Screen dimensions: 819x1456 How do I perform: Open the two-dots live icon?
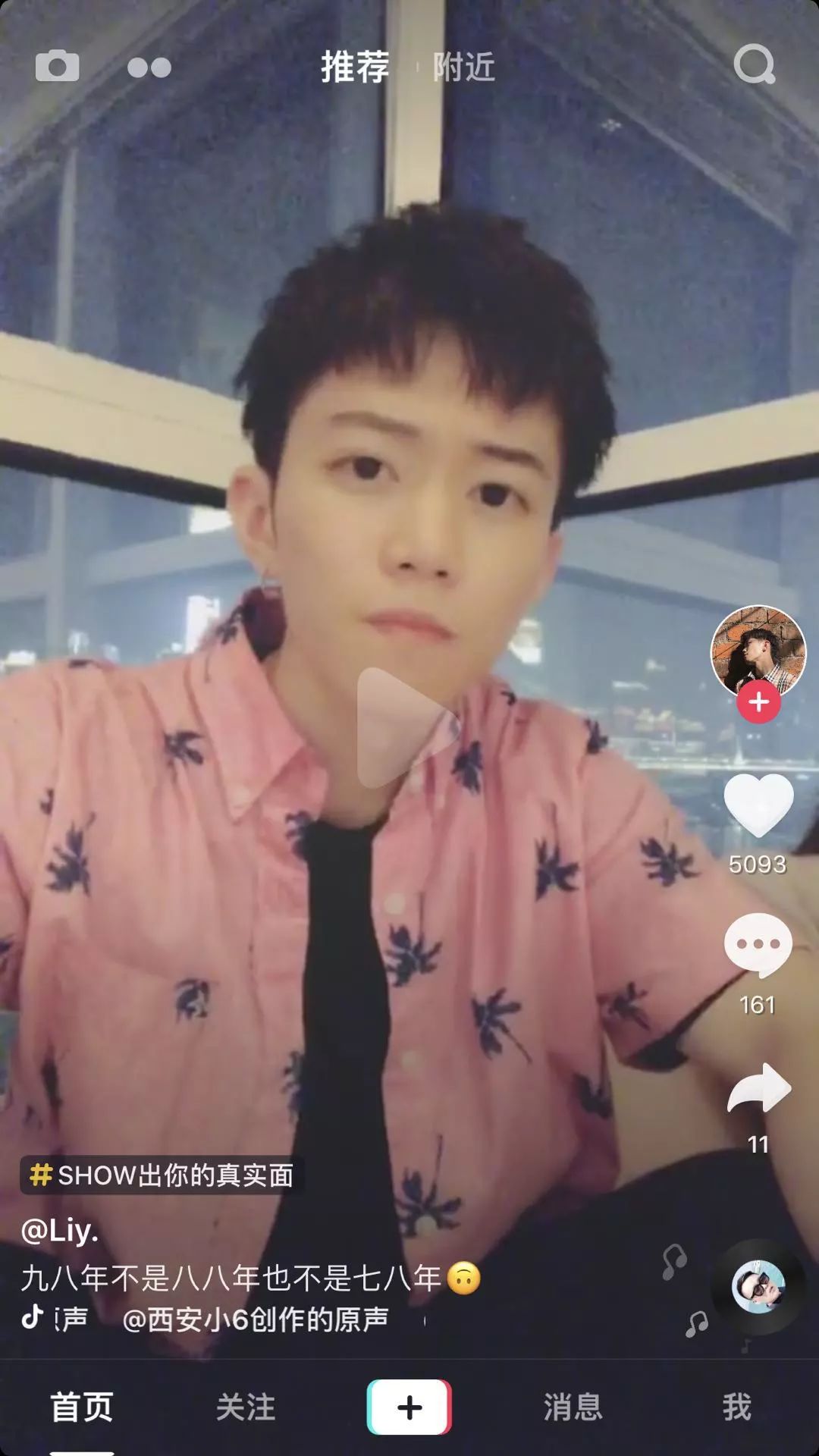pyautogui.click(x=149, y=67)
